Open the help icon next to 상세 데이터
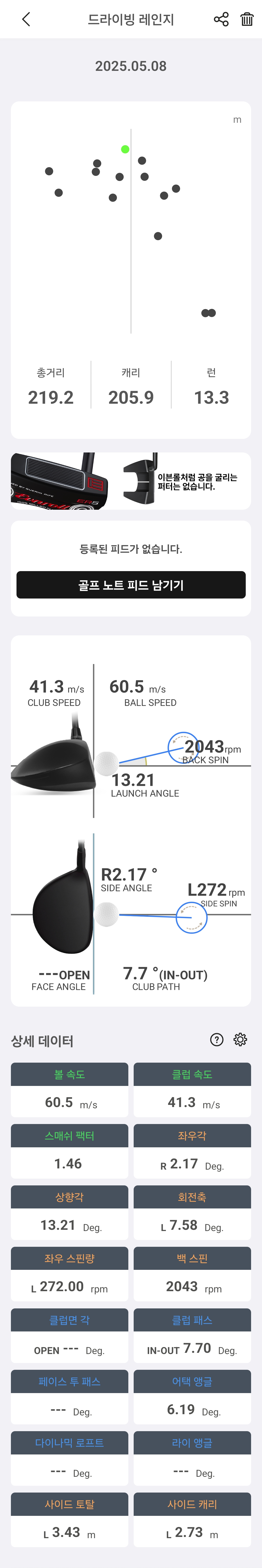The height and width of the screenshot is (1568, 262). (217, 1040)
